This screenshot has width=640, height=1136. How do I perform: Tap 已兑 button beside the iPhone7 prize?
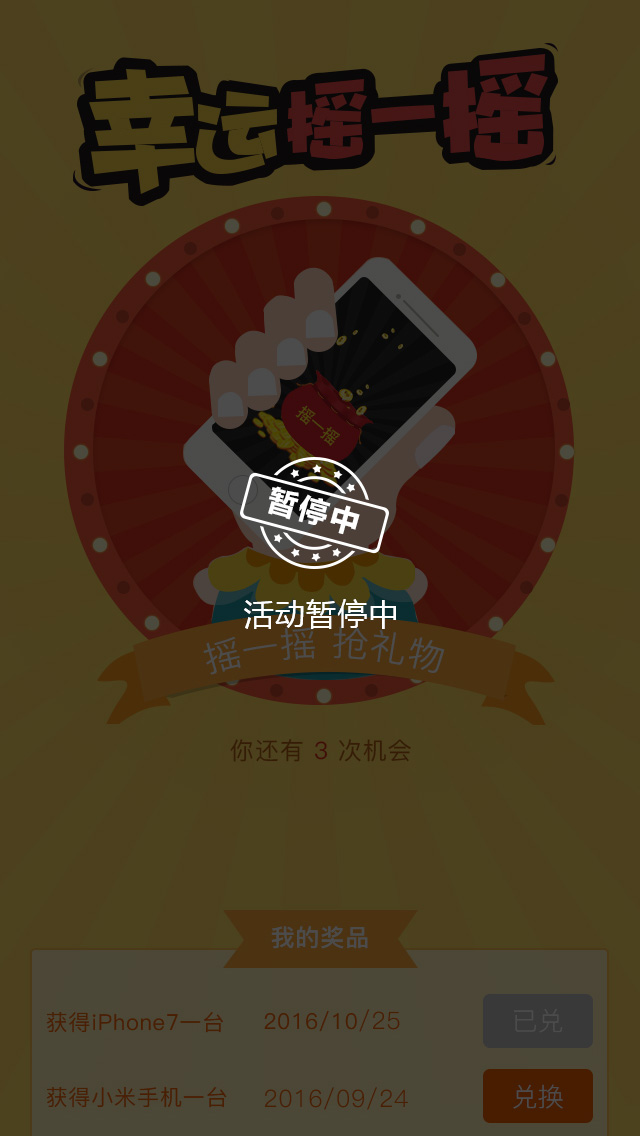(x=538, y=1021)
